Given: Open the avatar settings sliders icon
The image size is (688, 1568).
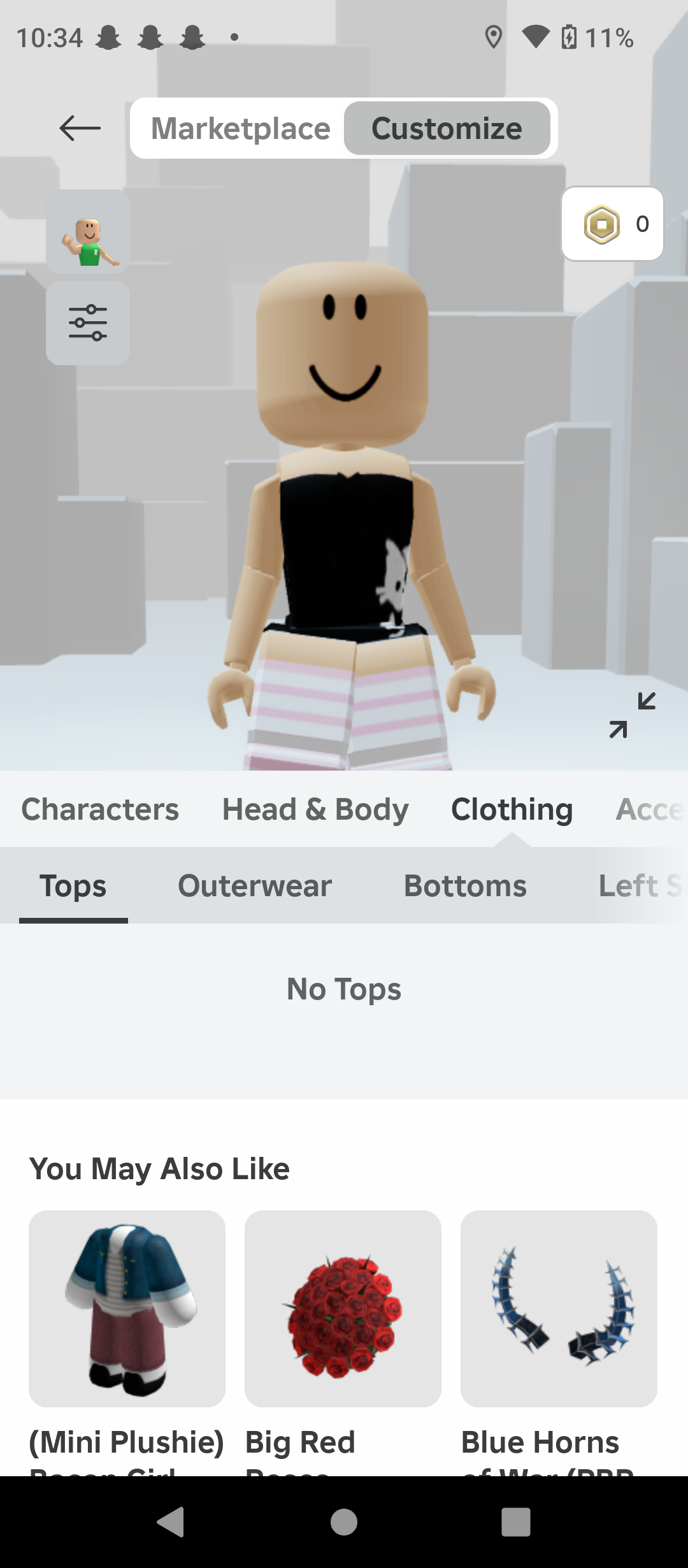Looking at the screenshot, I should click(x=88, y=323).
